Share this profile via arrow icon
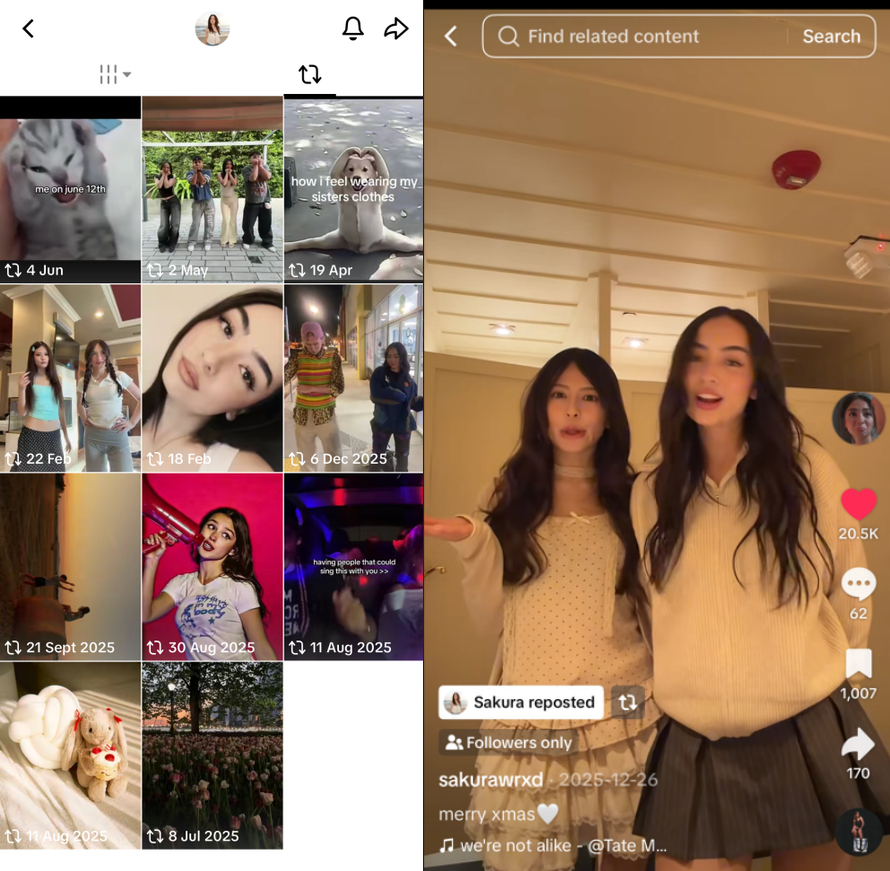Viewport: 890px width, 871px height. tap(396, 28)
